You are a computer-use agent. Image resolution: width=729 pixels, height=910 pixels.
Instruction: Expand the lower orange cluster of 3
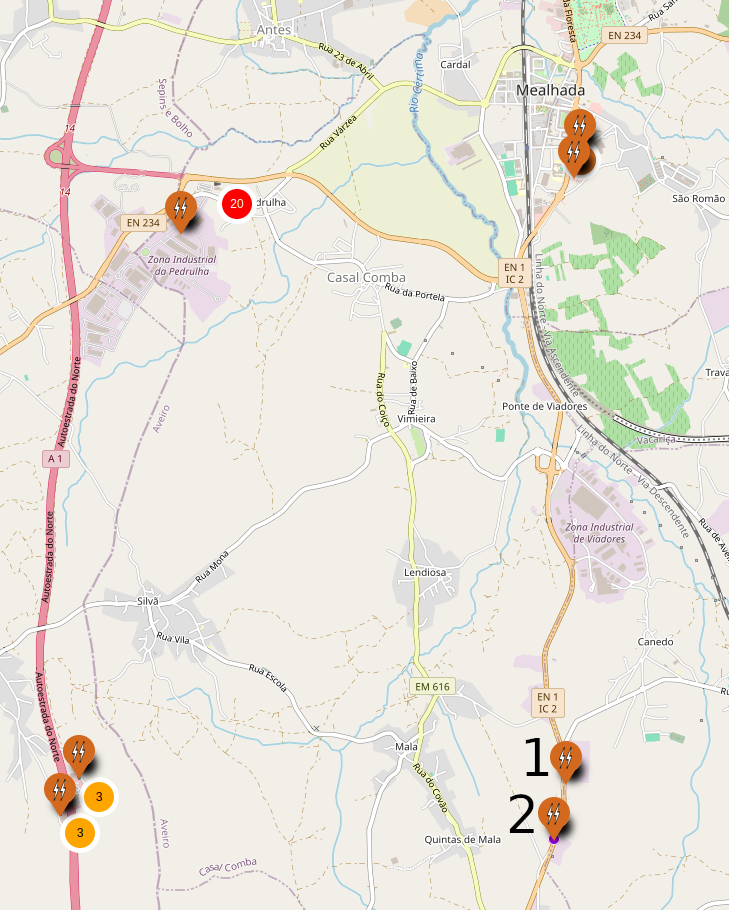[x=80, y=832]
